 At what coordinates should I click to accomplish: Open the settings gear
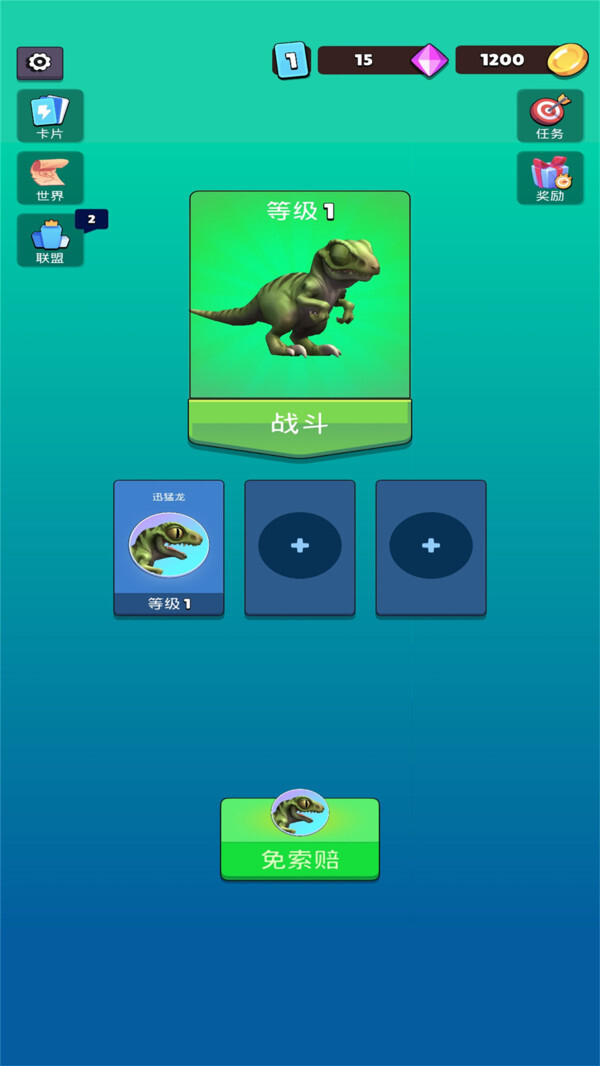[40, 63]
